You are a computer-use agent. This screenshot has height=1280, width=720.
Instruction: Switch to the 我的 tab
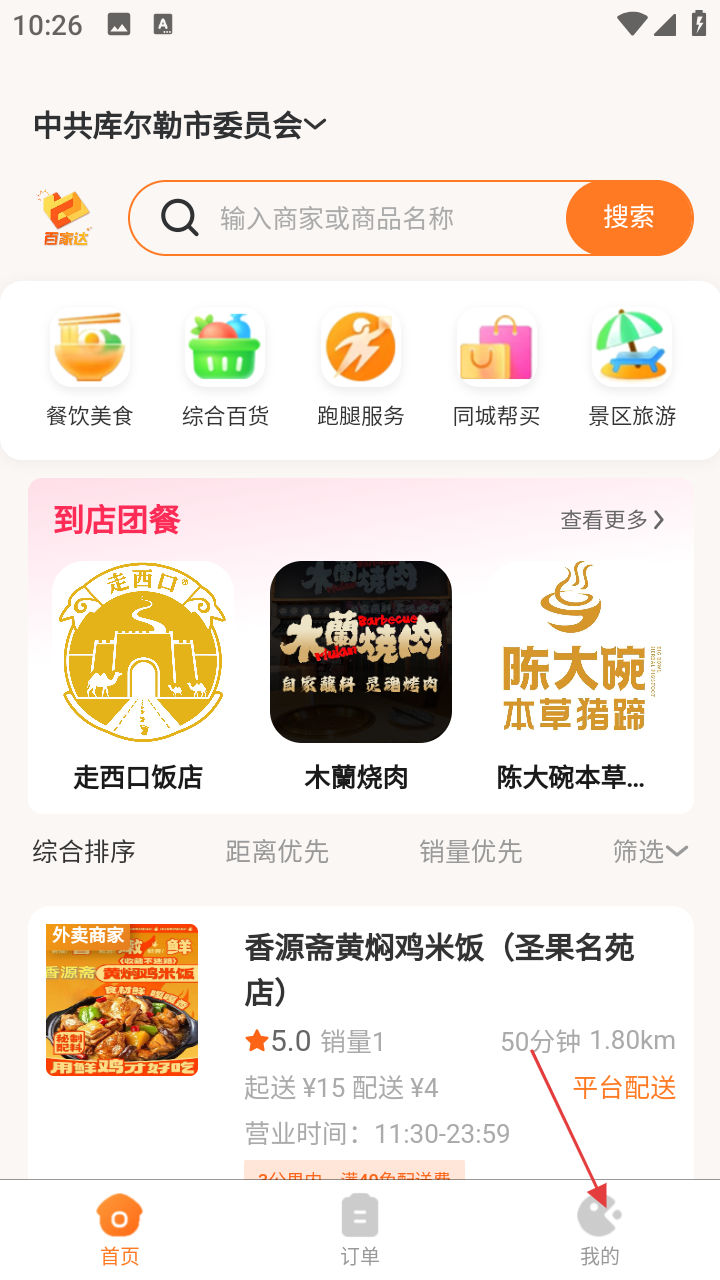(600, 1230)
